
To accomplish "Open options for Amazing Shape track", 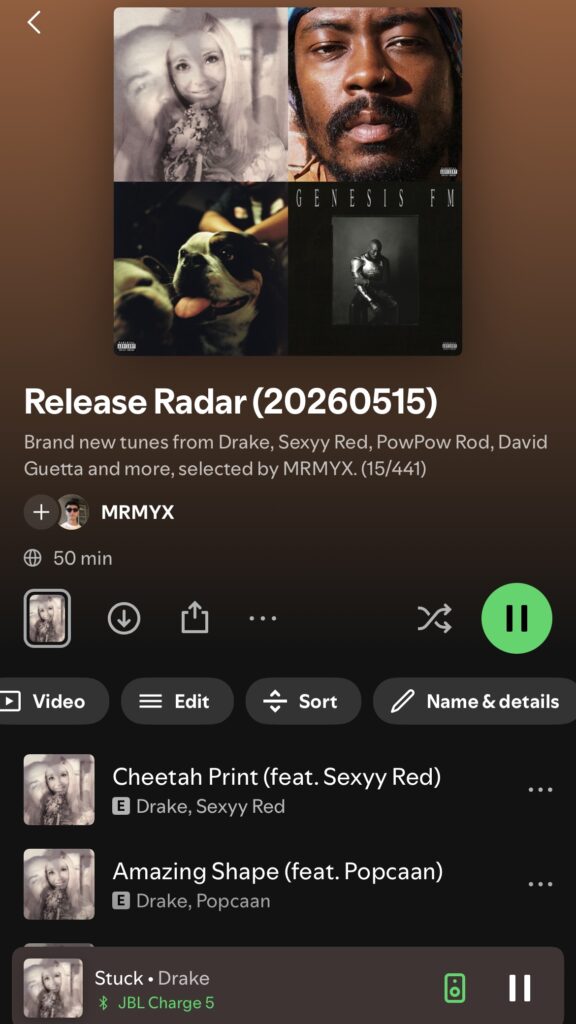I will (x=540, y=884).
